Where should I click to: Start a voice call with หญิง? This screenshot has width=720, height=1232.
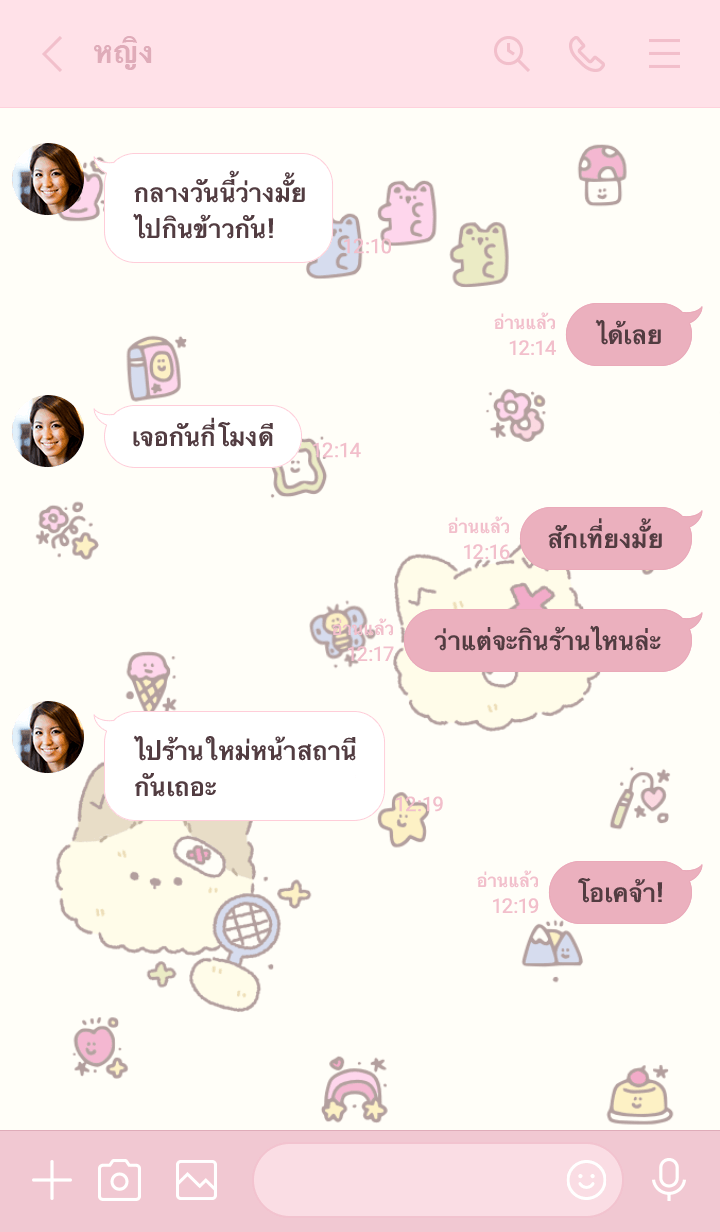click(x=587, y=54)
